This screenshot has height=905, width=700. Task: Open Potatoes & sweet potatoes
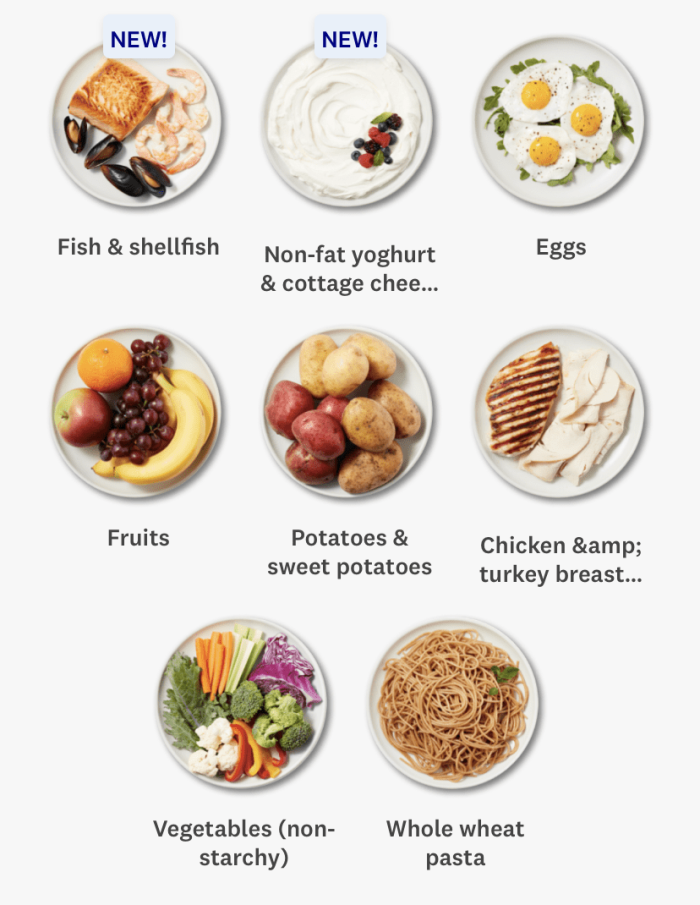(348, 412)
